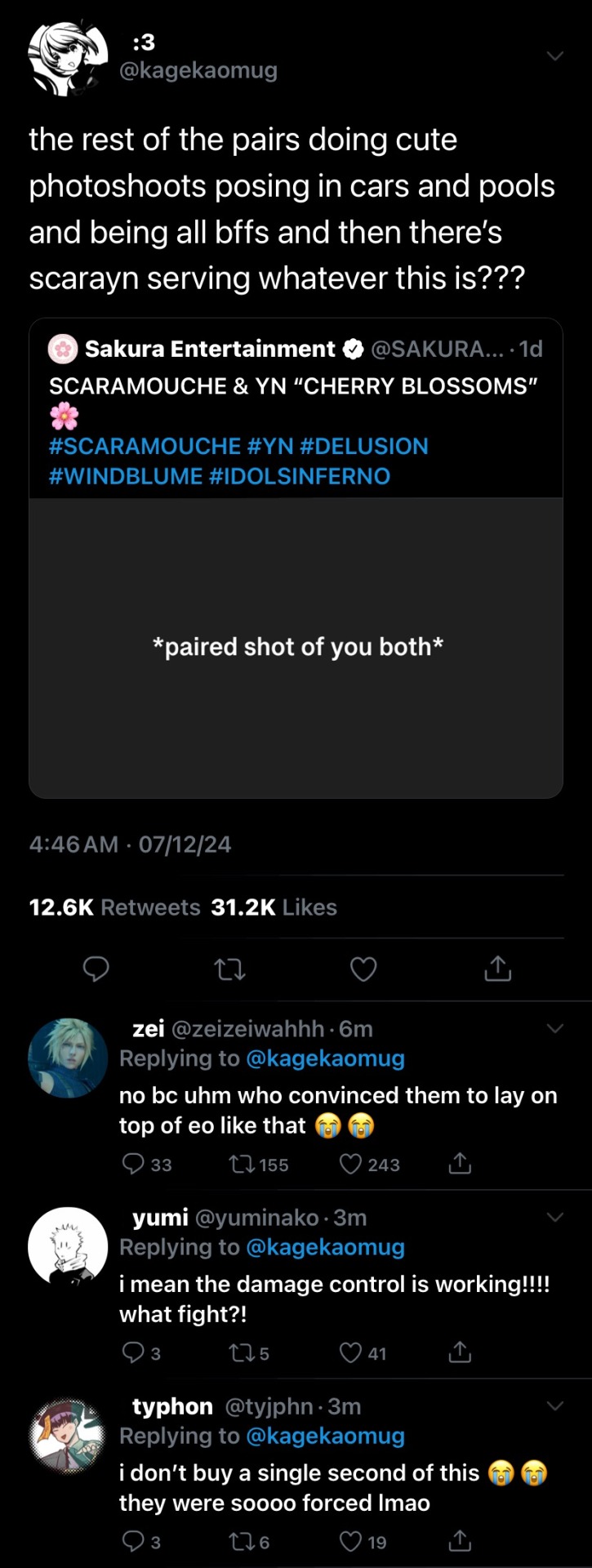Image resolution: width=592 pixels, height=1568 pixels.
Task: Reply to the main tweet
Action: pyautogui.click(x=96, y=969)
